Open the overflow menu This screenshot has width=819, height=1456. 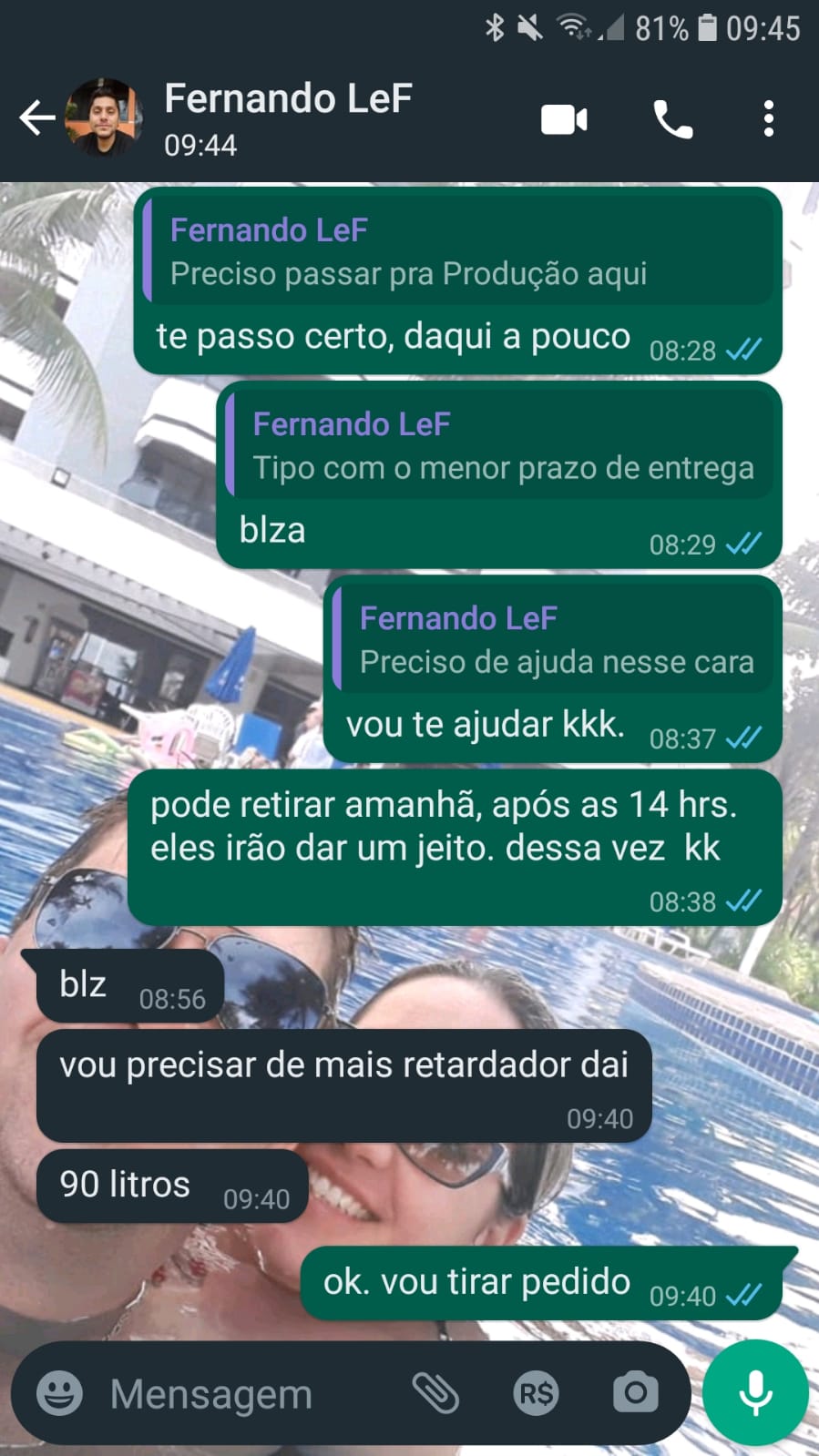pyautogui.click(x=769, y=119)
